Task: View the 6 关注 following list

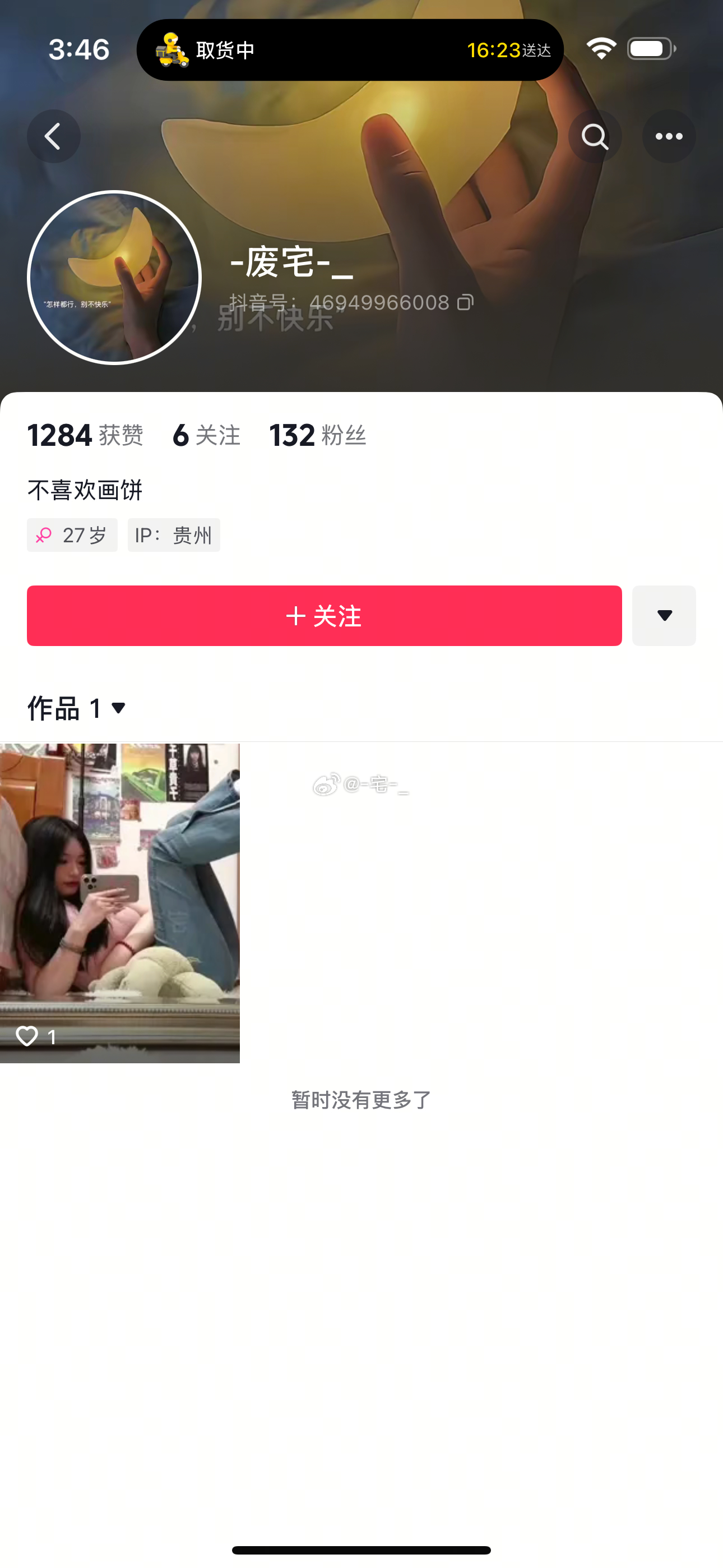Action: coord(206,435)
